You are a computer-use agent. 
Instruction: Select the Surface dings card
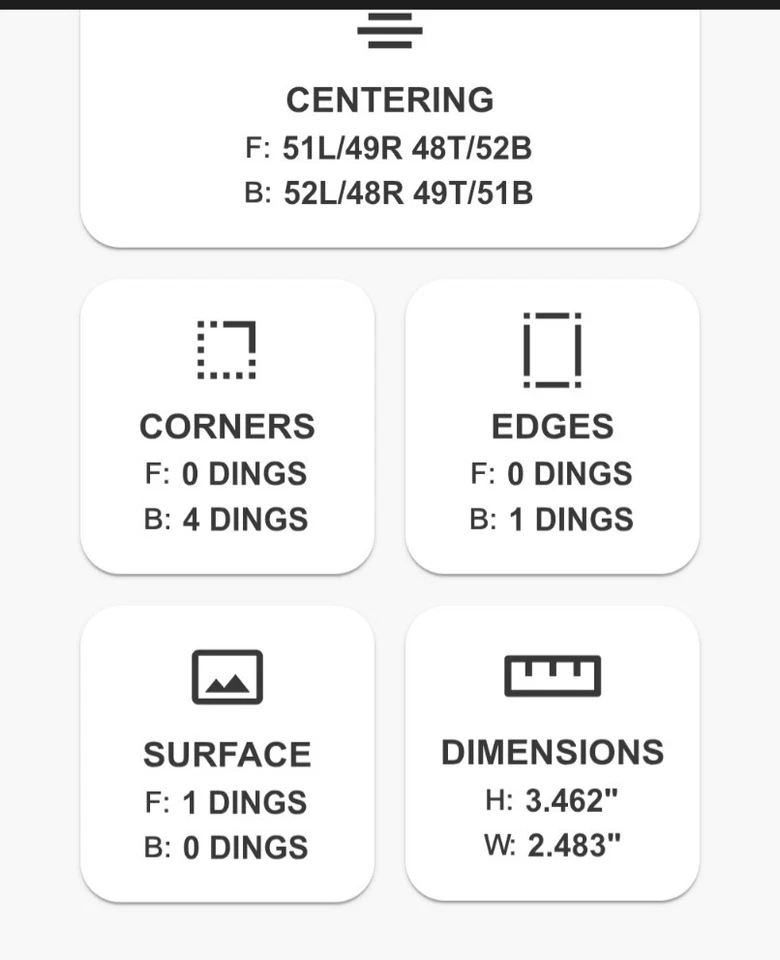[227, 754]
